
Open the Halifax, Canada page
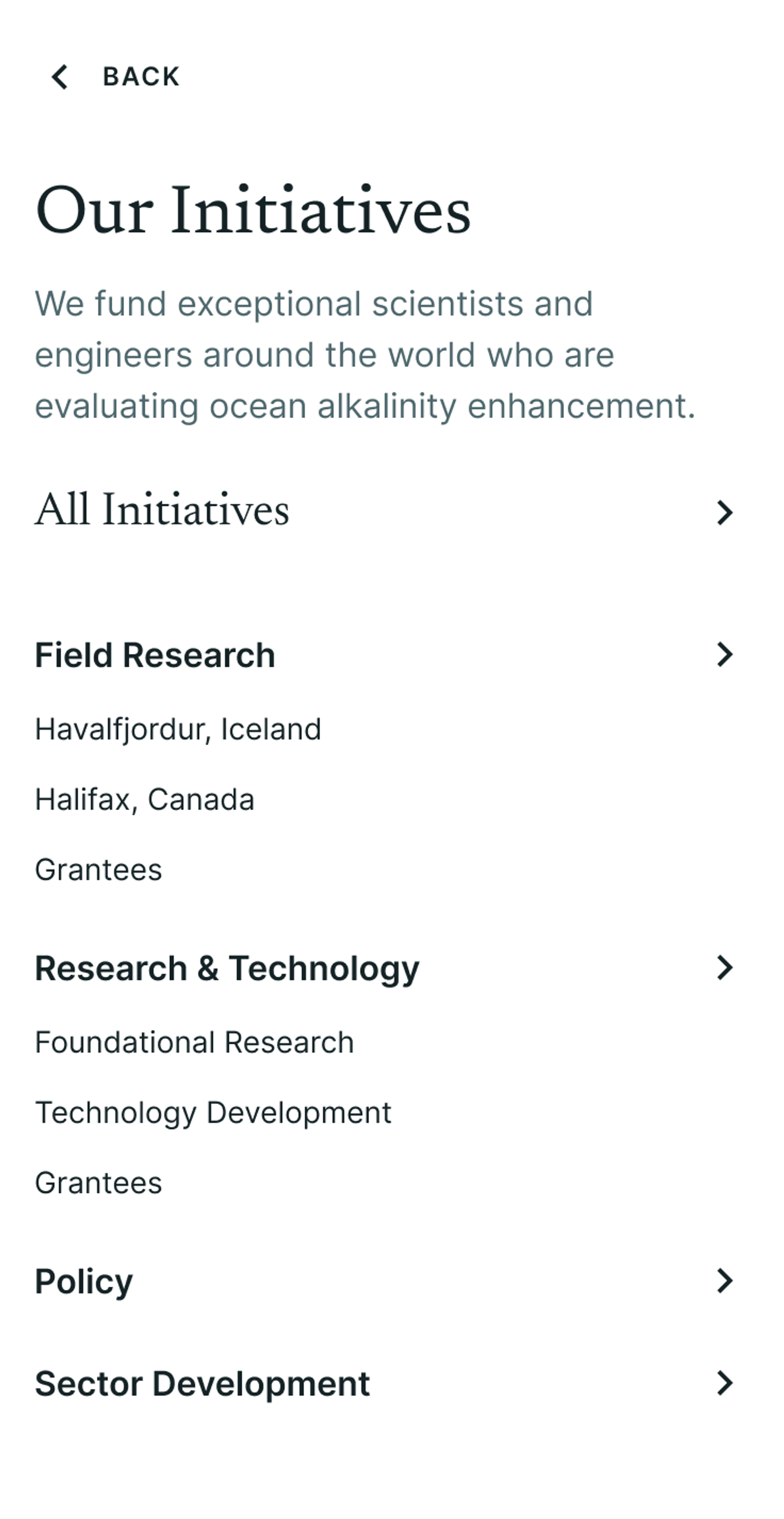(145, 800)
